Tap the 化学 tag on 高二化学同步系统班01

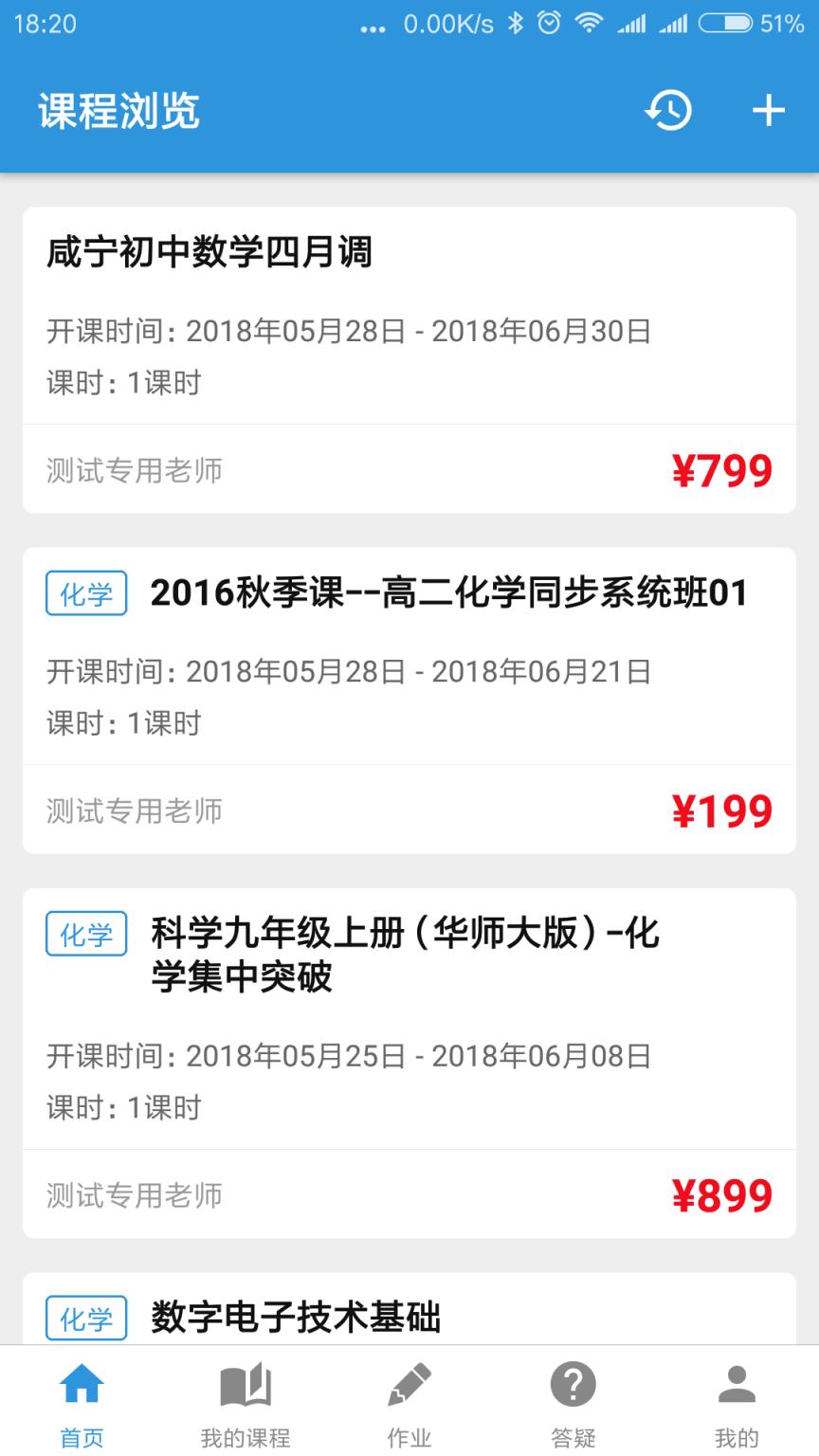pos(86,593)
